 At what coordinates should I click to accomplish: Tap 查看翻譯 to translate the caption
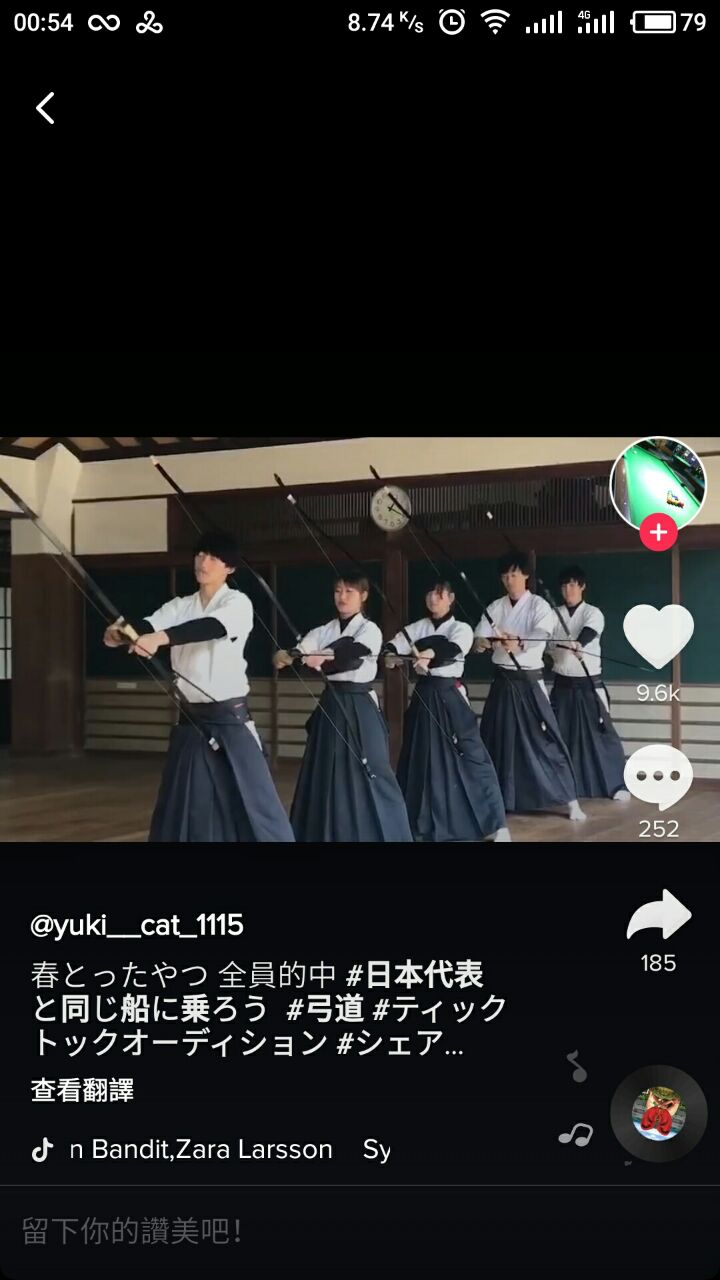[82, 1090]
